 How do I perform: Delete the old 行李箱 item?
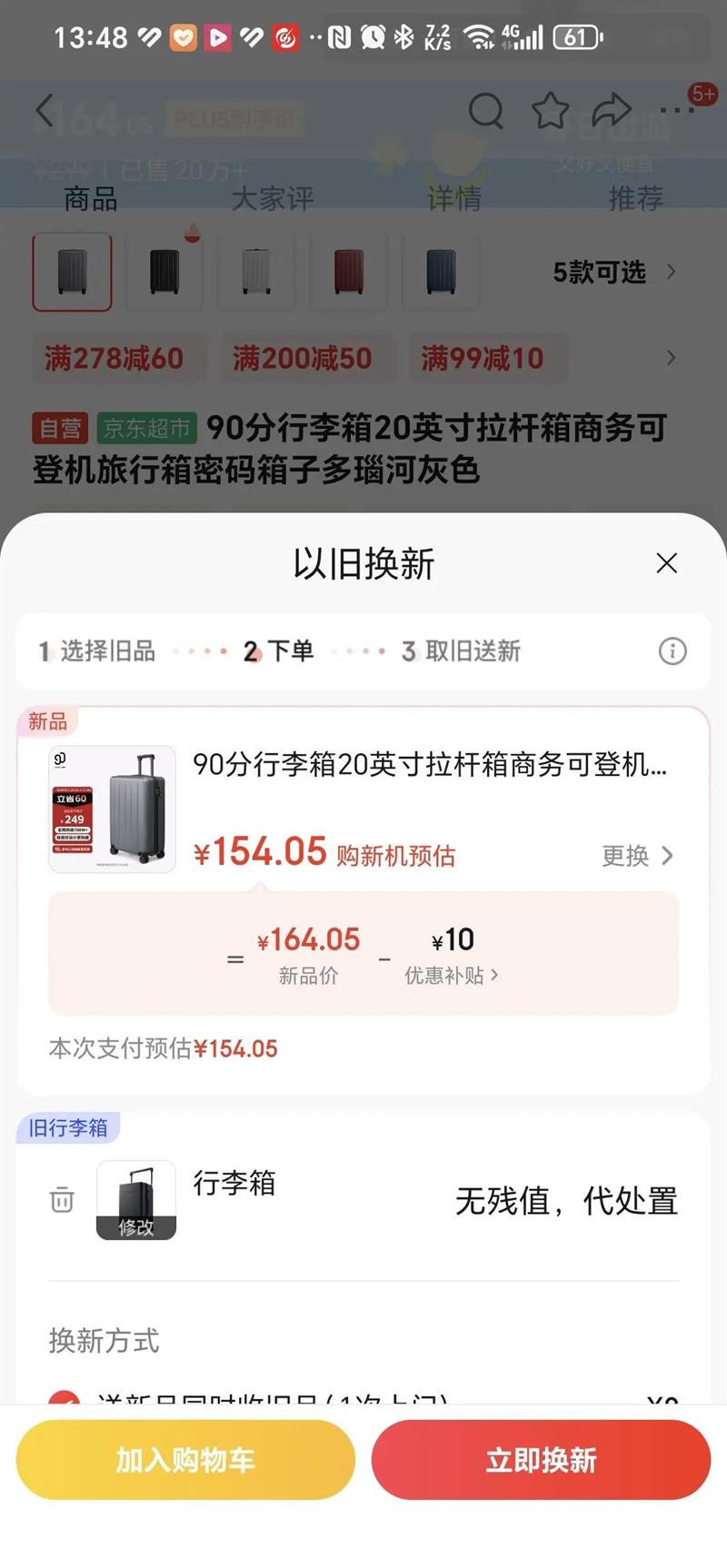pos(62,1200)
